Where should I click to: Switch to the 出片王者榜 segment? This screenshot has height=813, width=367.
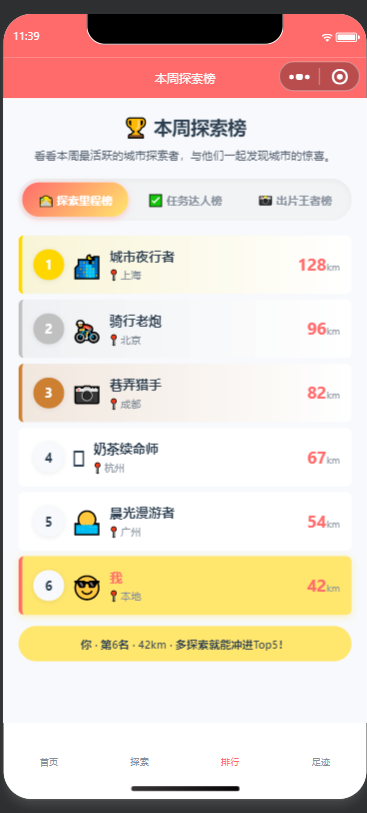[x=295, y=200]
